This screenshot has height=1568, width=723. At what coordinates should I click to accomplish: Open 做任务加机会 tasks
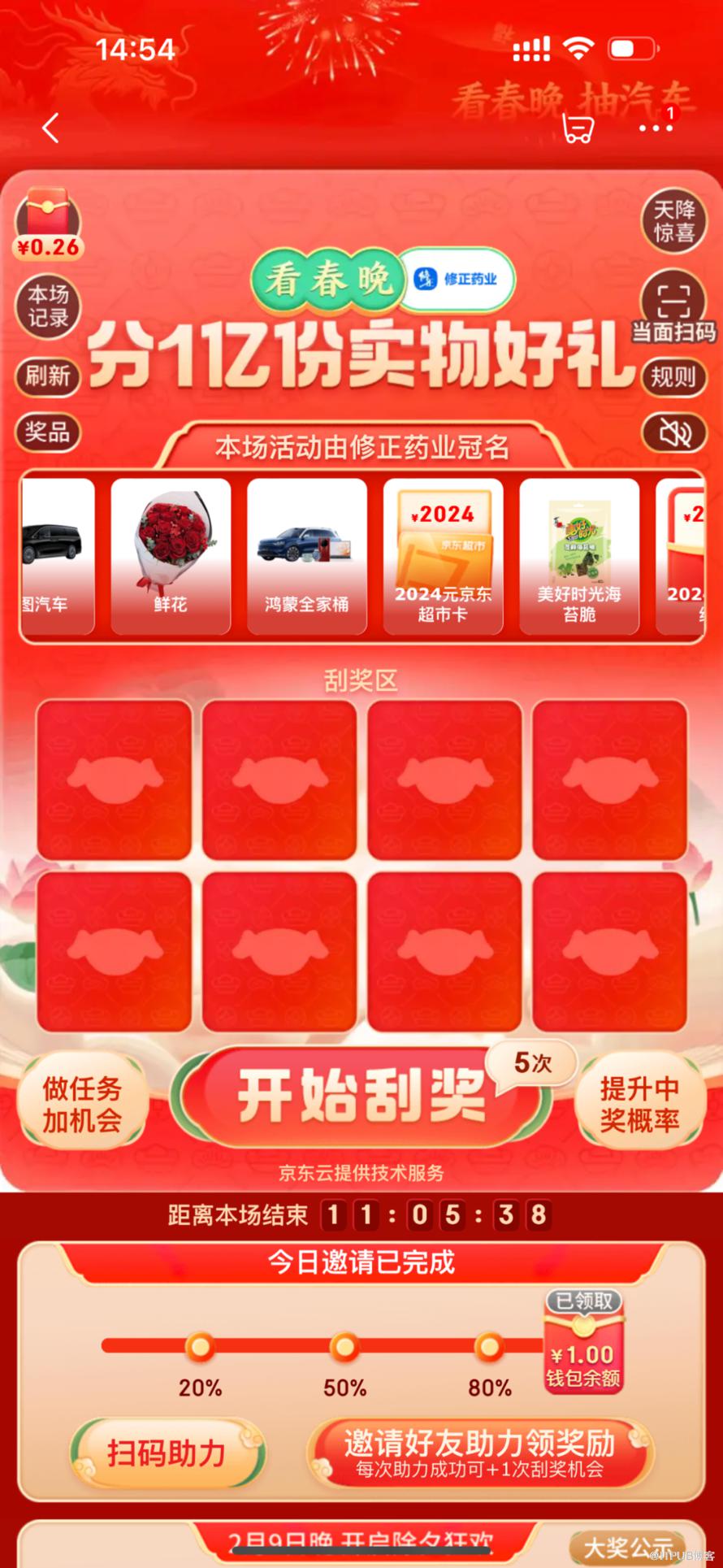point(82,1104)
